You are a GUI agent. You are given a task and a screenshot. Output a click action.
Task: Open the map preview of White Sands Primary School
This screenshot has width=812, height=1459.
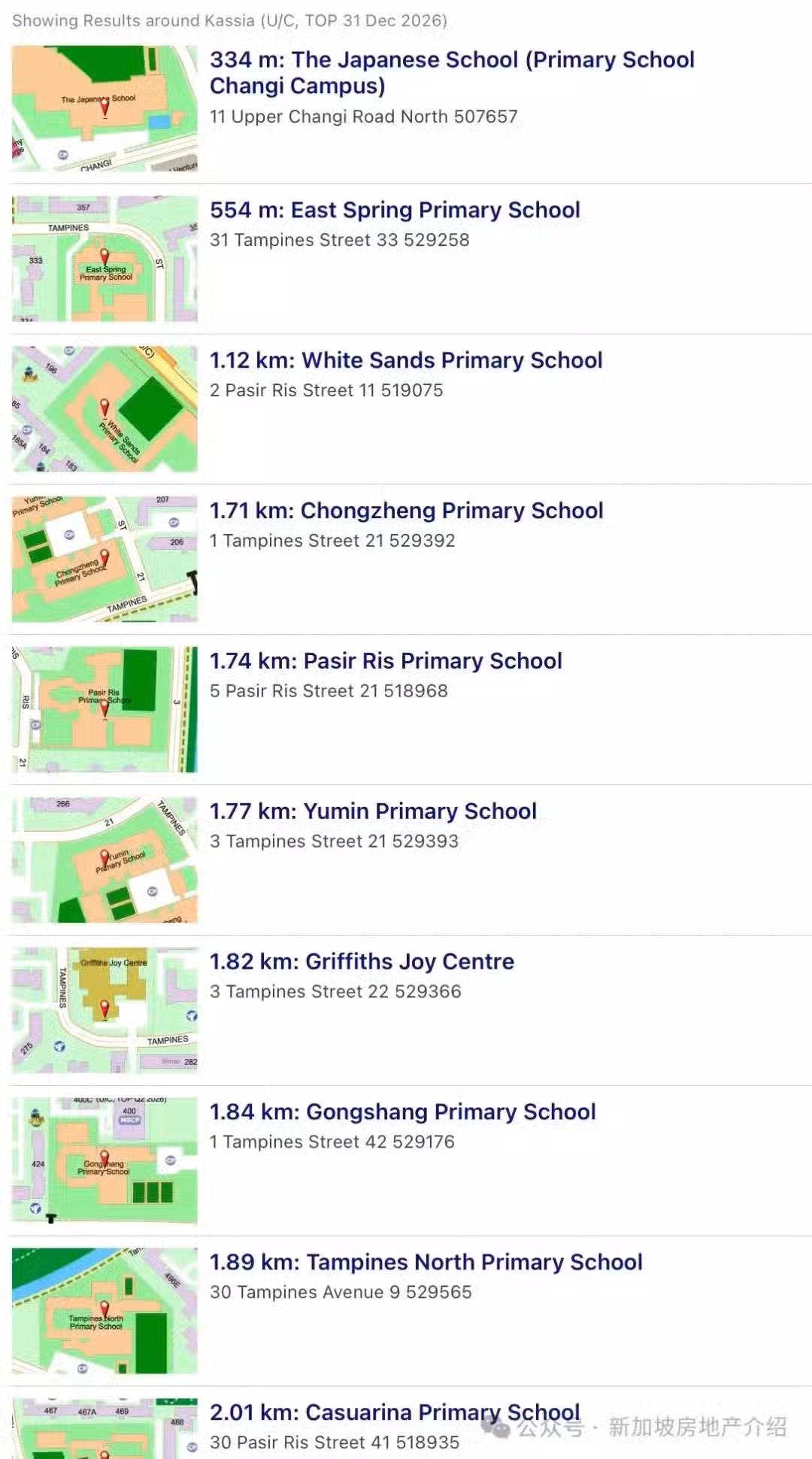click(x=105, y=409)
